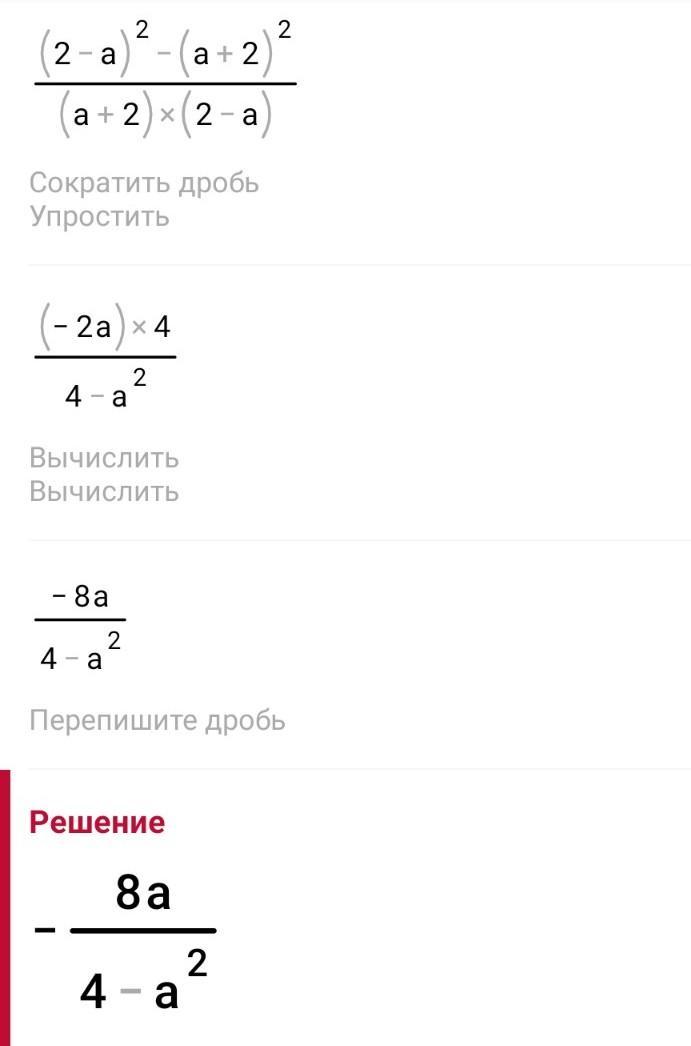The image size is (691, 1046).
Task: Expand the 'Вычислить' step
Action: click(104, 458)
